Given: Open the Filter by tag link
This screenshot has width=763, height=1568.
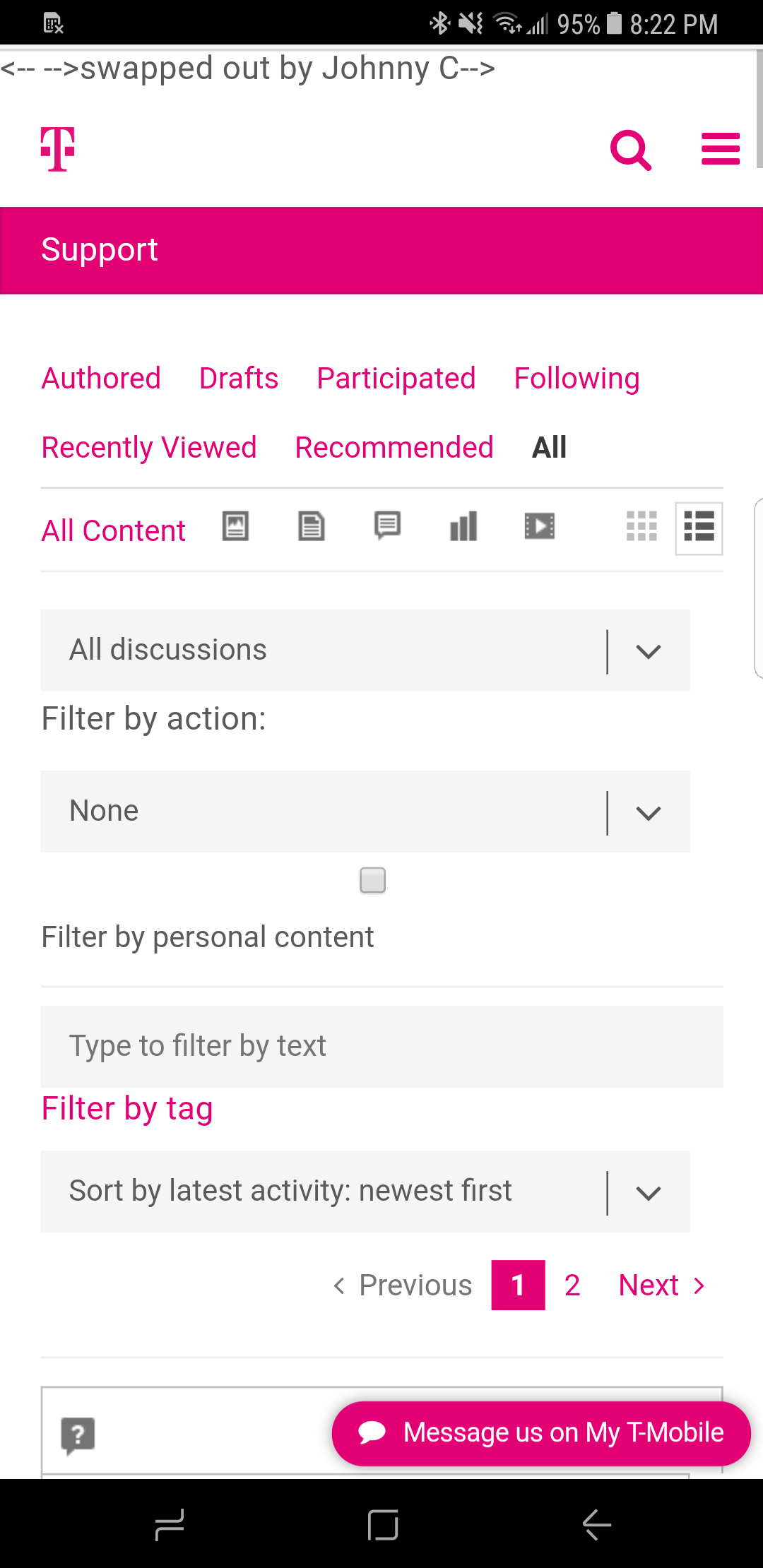Looking at the screenshot, I should [127, 1109].
